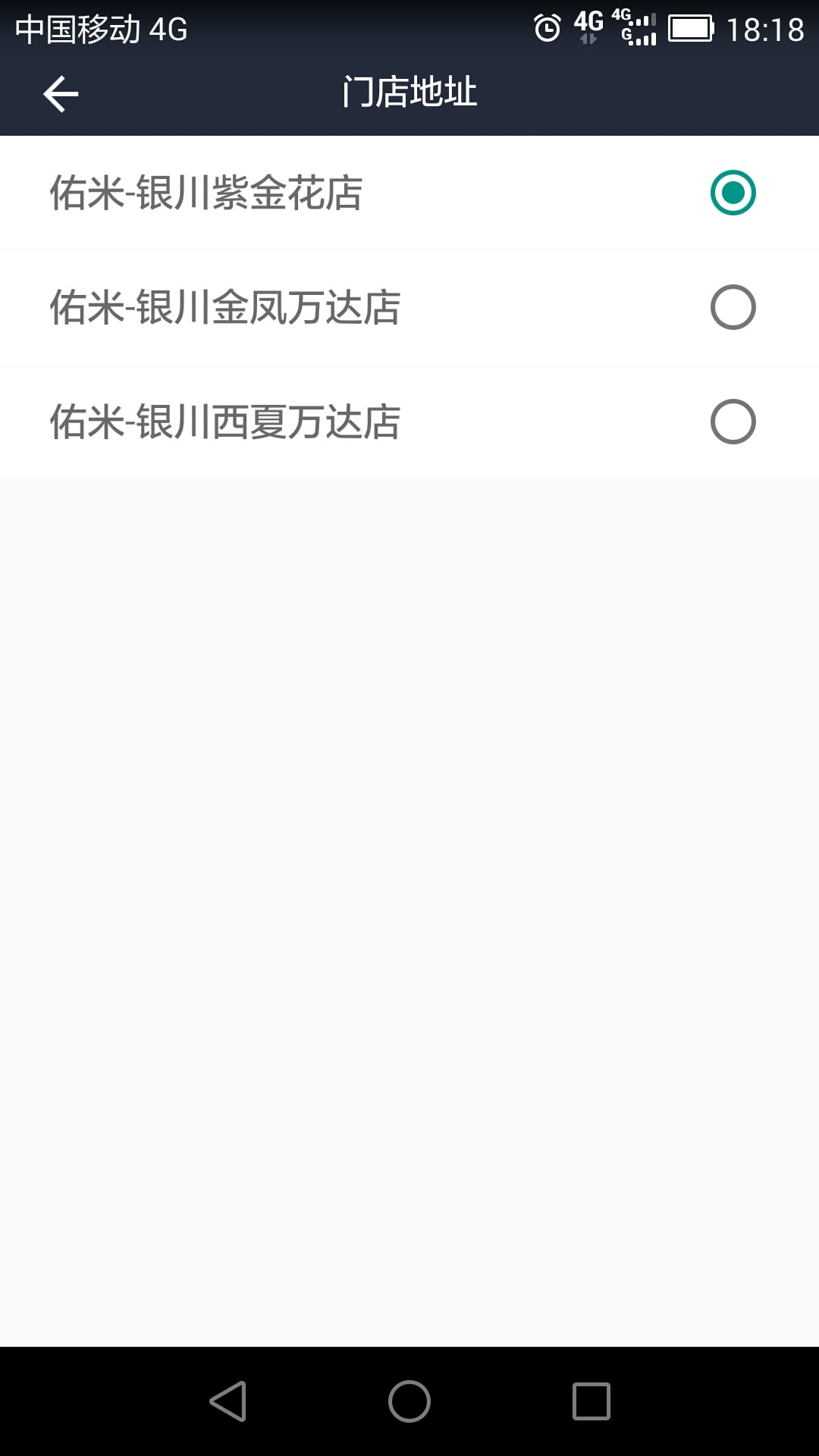Choose the 佑米-银川金凤万达店 store
The width and height of the screenshot is (819, 1456).
409,307
